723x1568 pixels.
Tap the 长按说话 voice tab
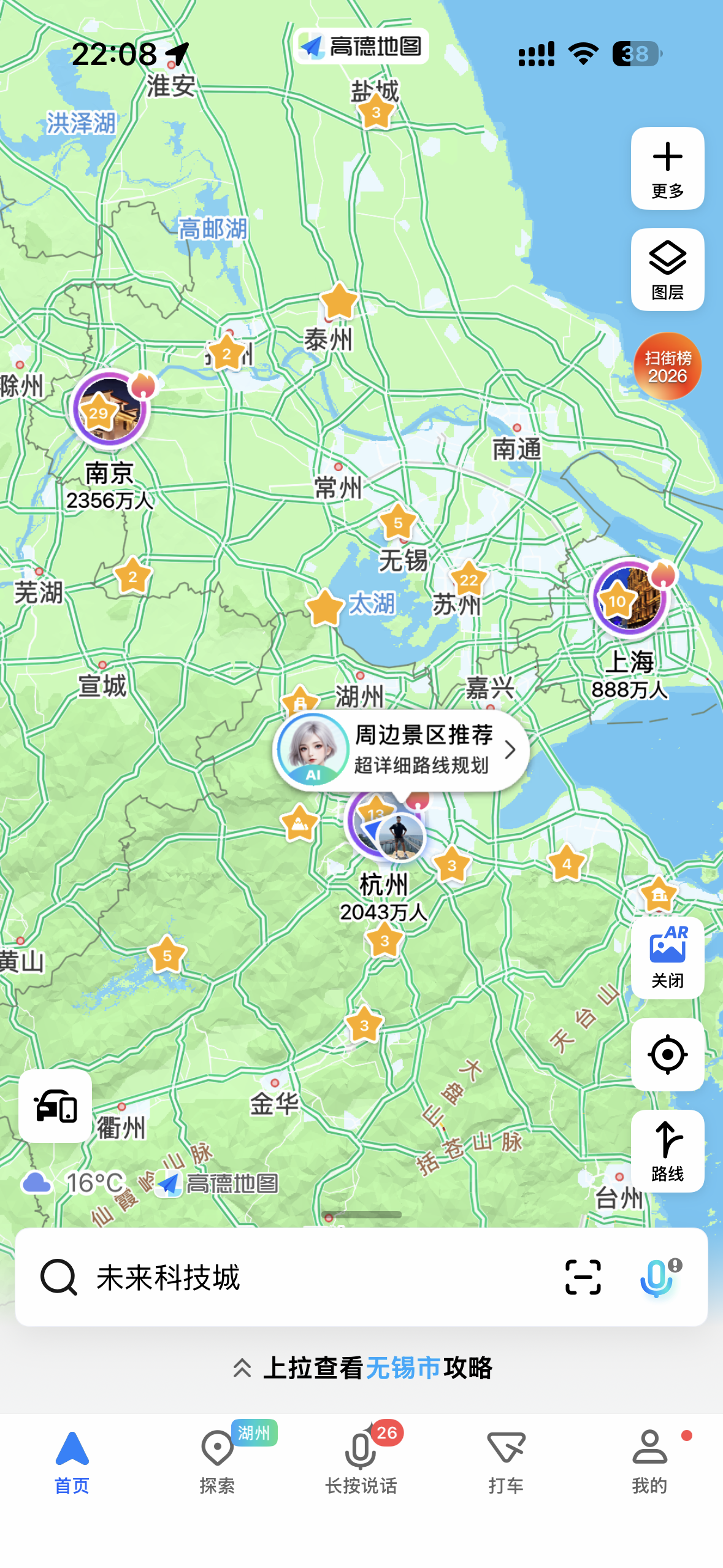pos(361,1460)
